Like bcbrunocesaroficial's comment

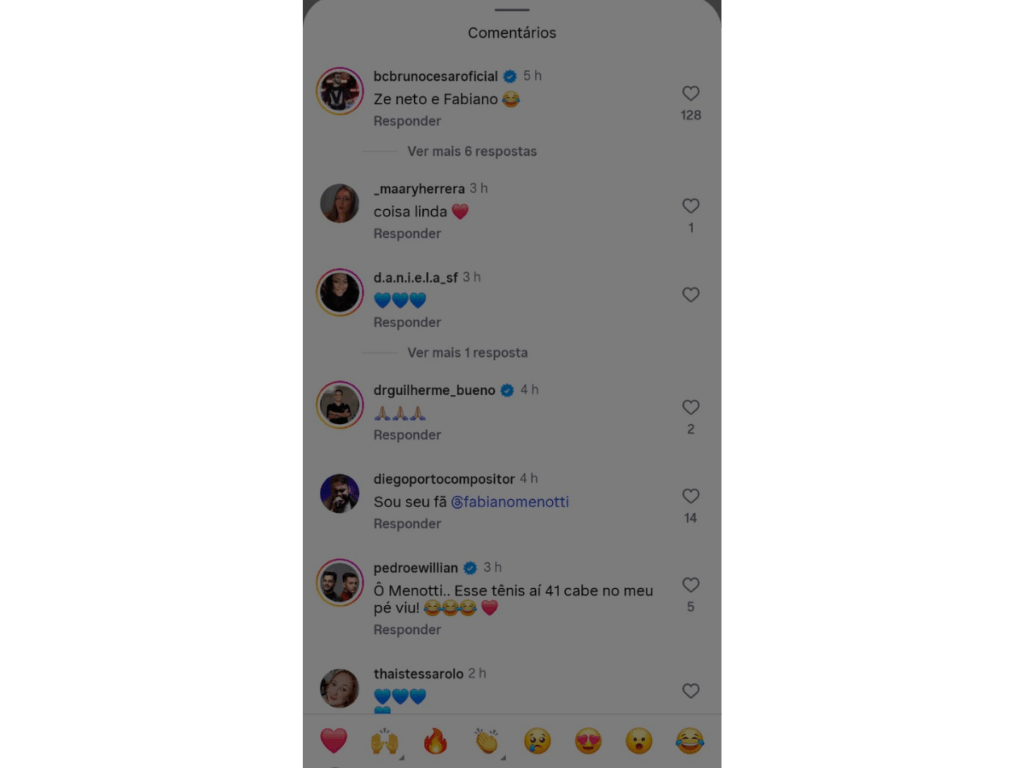690,93
